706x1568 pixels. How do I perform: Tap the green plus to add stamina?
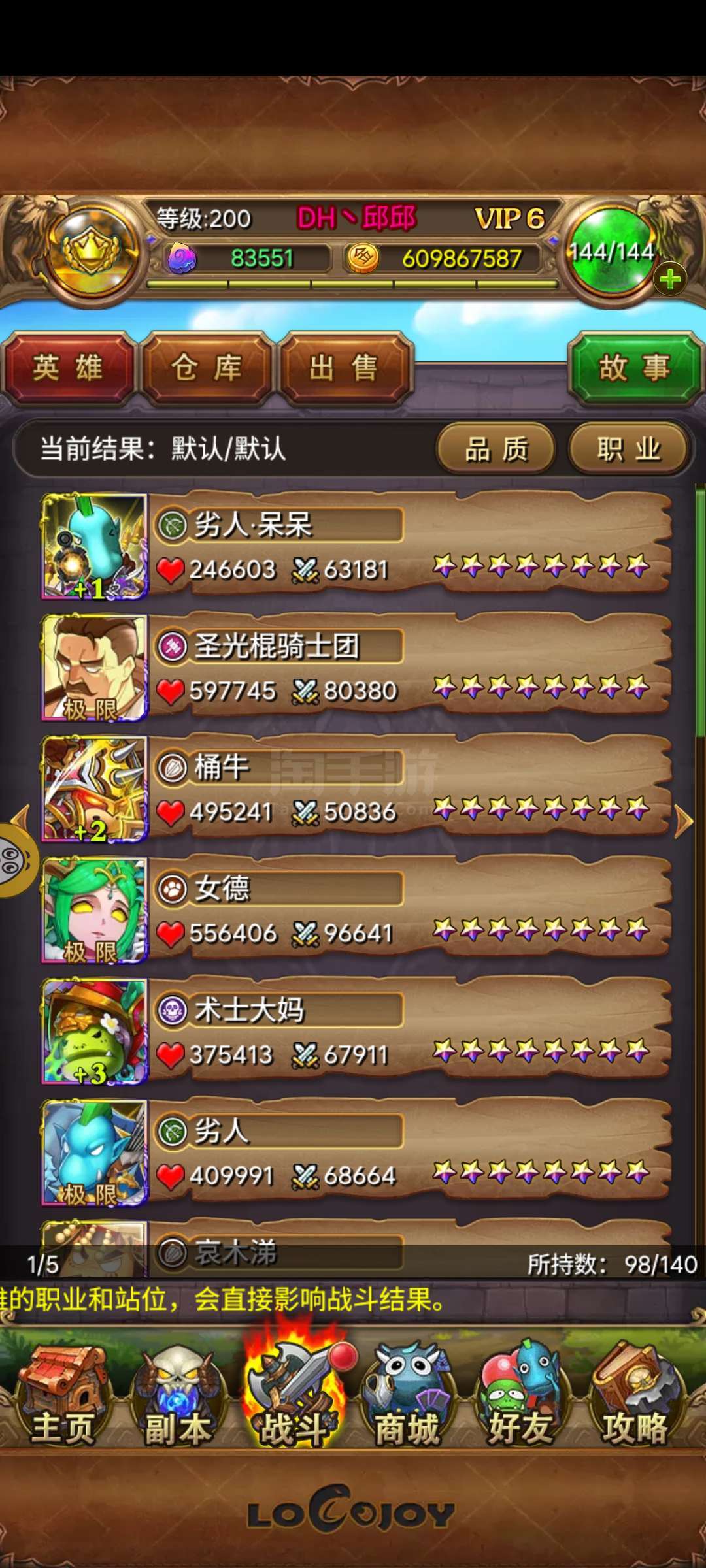pos(669,280)
